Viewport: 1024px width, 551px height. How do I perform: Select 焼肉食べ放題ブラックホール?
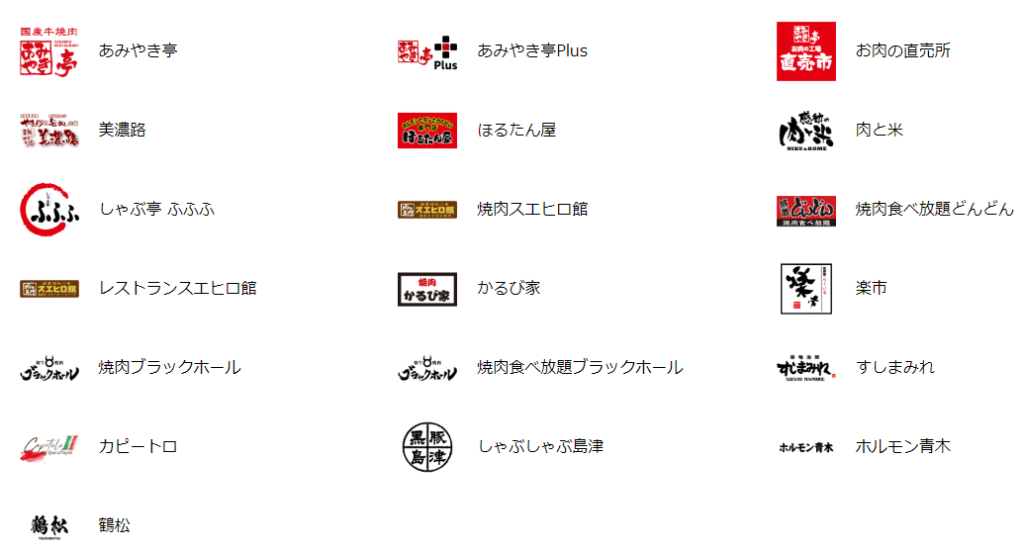(x=579, y=367)
